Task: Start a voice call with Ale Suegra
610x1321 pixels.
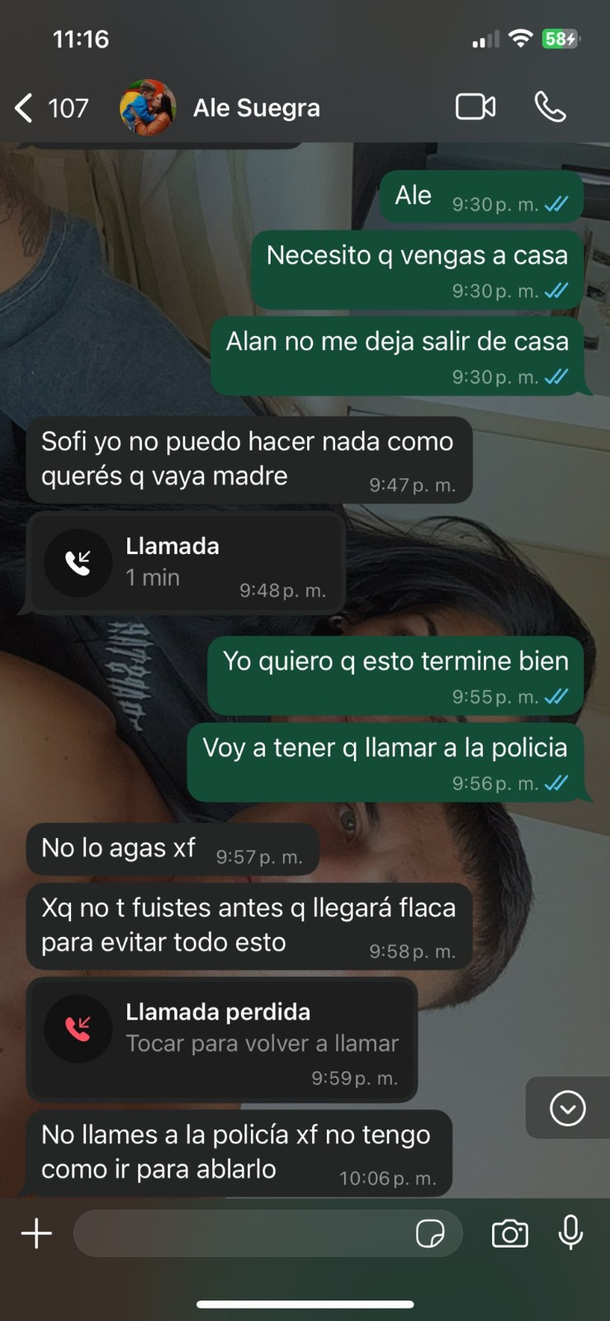Action: [x=550, y=107]
